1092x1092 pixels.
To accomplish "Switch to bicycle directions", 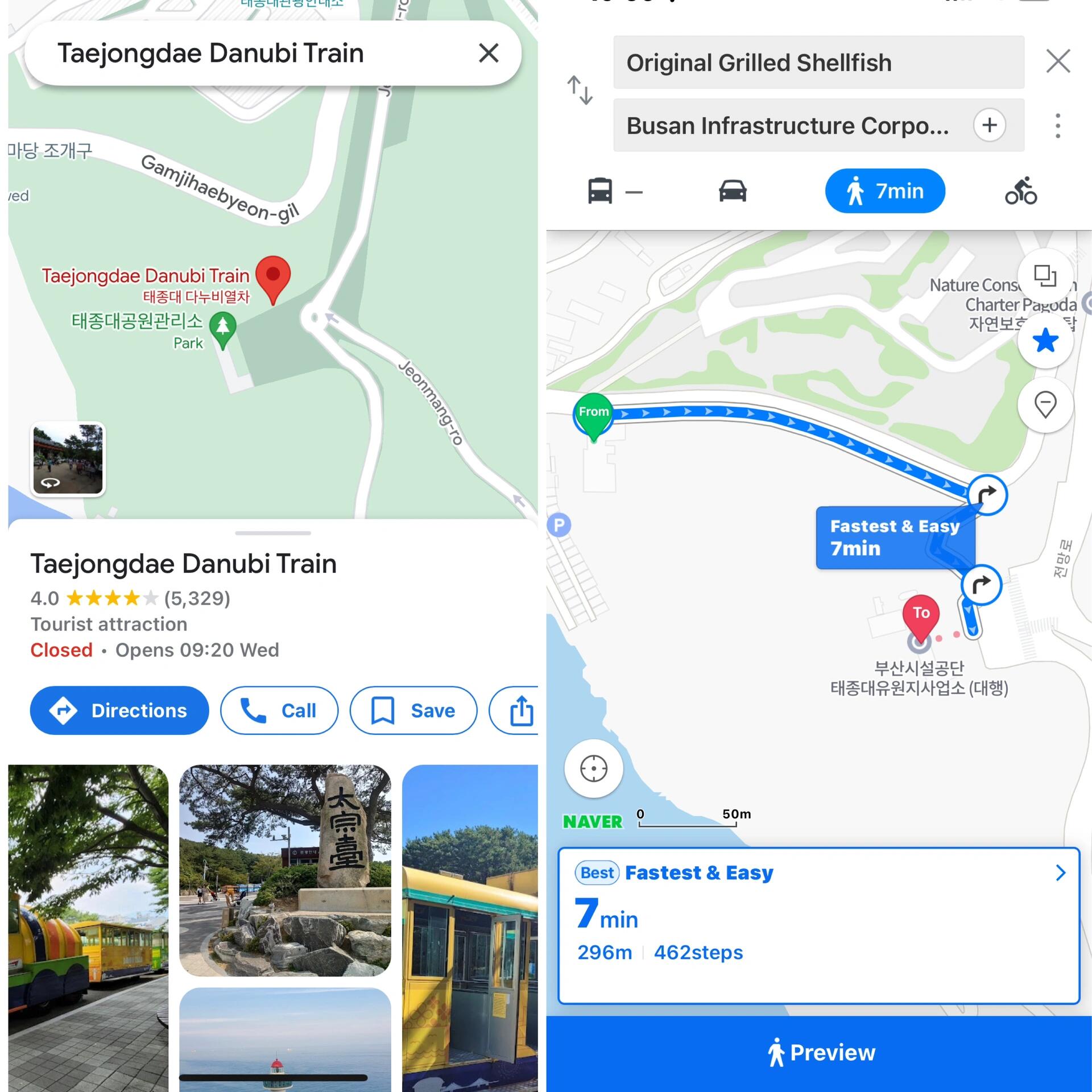I will (x=1020, y=191).
